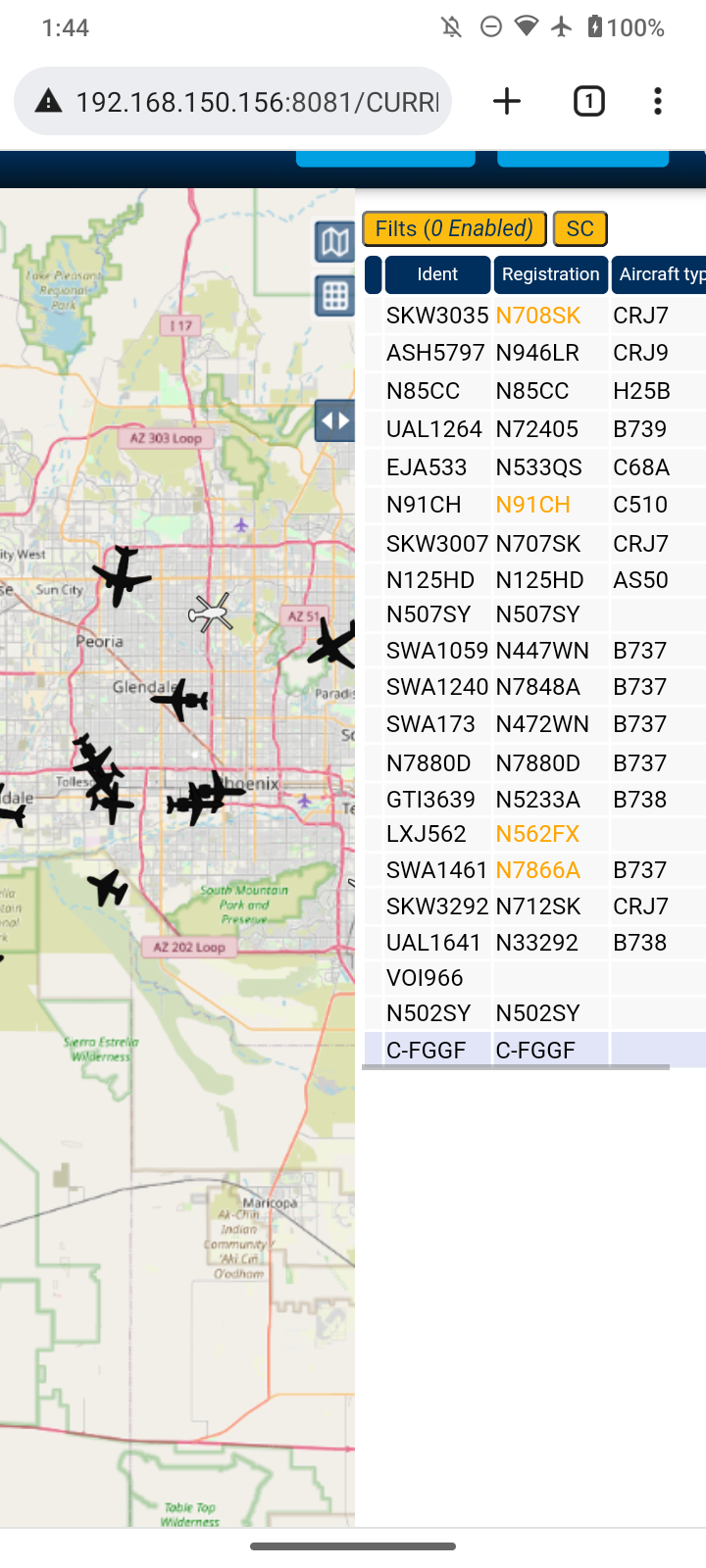Open a new browser tab
The image size is (706, 1568).
(x=507, y=101)
